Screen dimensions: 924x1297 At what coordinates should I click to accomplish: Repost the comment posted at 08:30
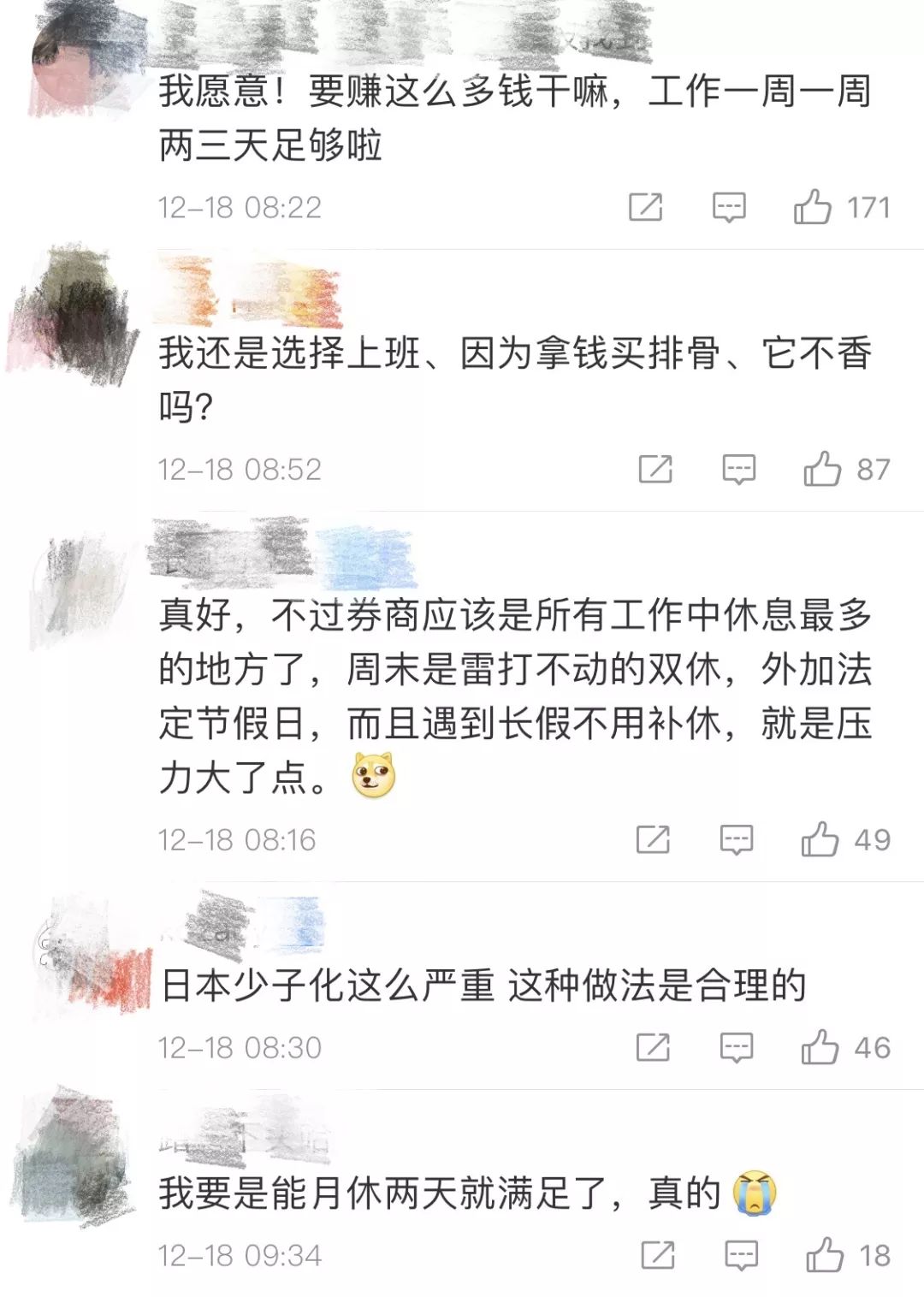(x=653, y=1047)
